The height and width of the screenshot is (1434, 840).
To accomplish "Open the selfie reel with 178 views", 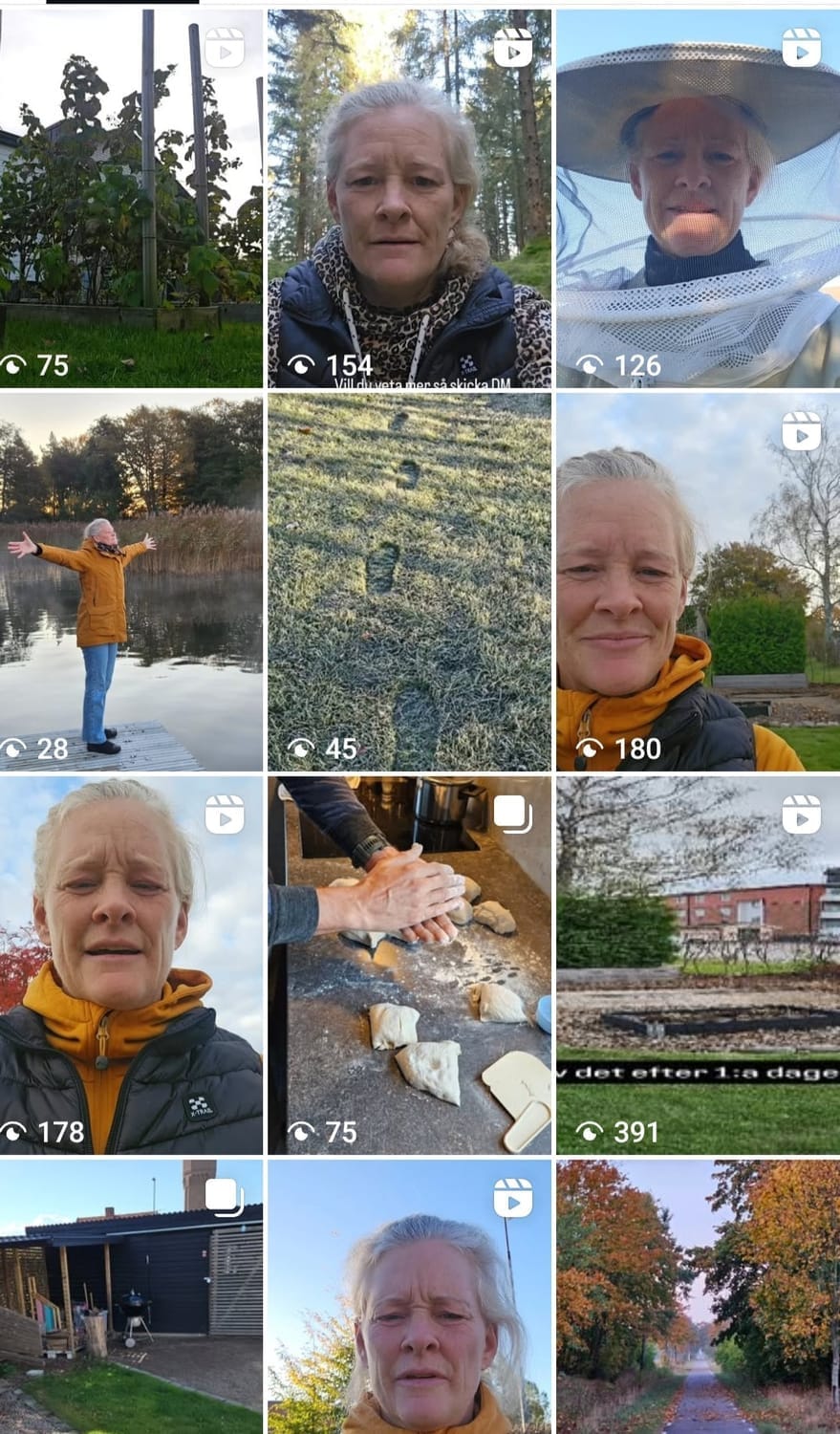I will [x=131, y=965].
